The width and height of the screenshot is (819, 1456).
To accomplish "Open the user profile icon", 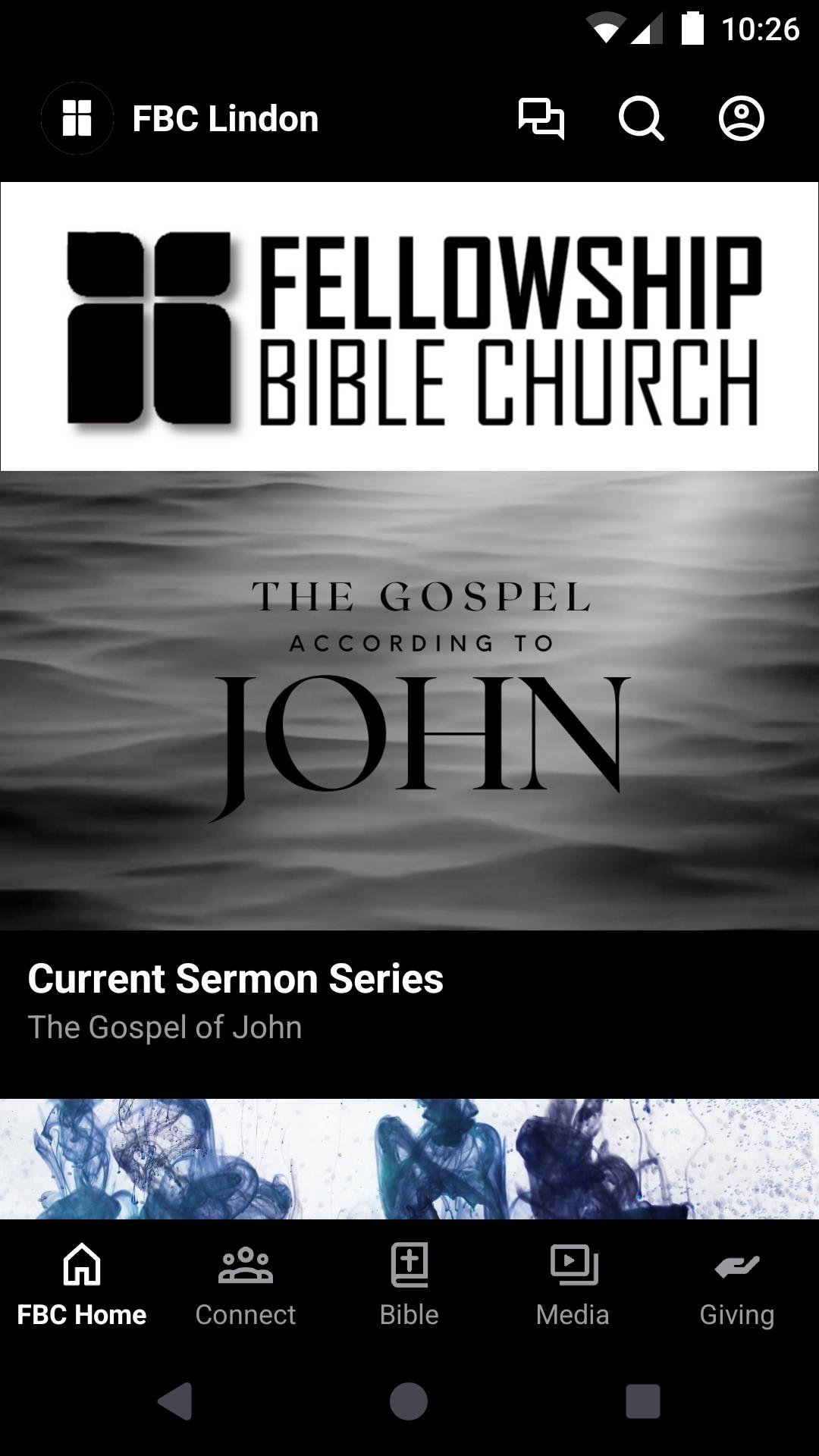I will pyautogui.click(x=741, y=118).
